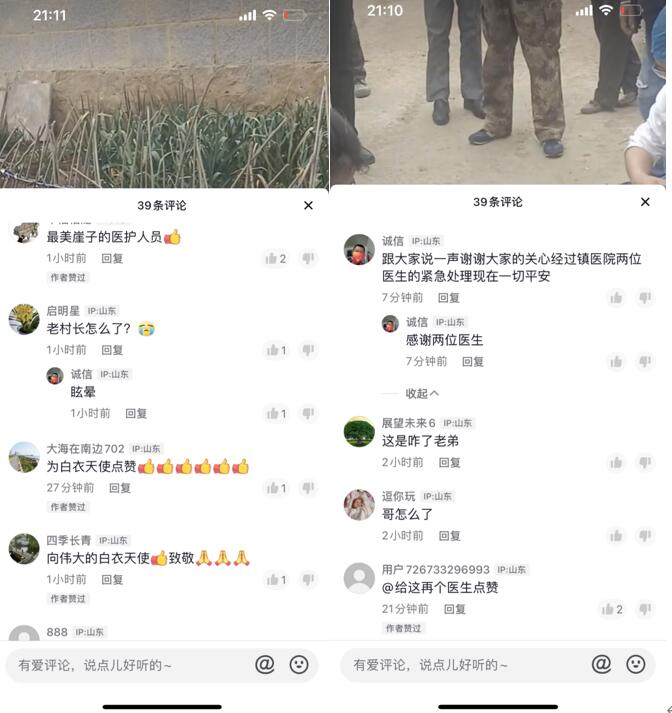Open 逗你玩's profile avatar

pos(359,505)
